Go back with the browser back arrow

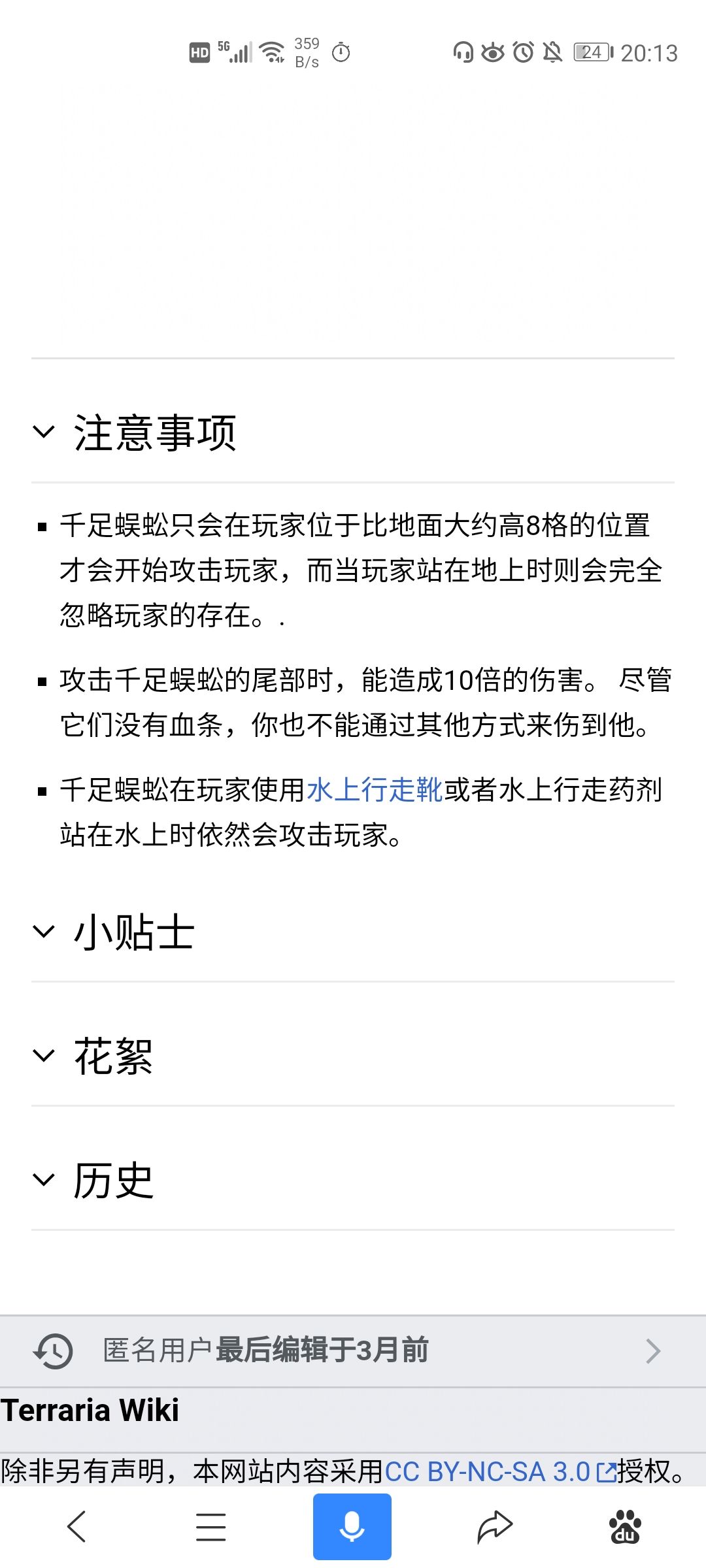(x=77, y=1526)
